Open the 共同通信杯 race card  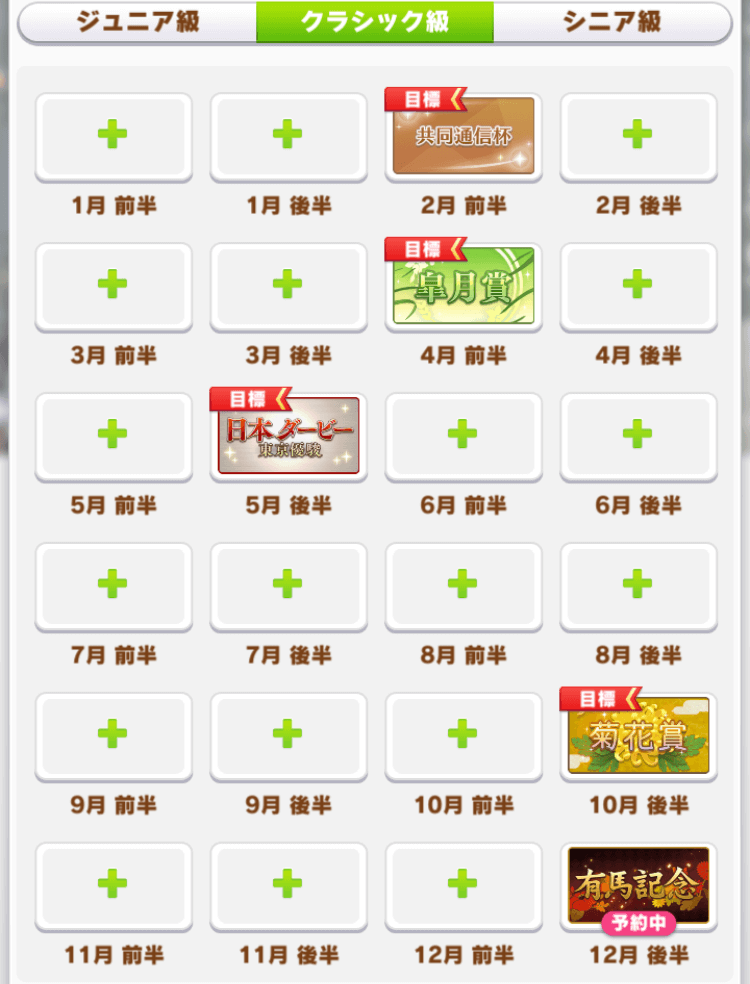(463, 136)
